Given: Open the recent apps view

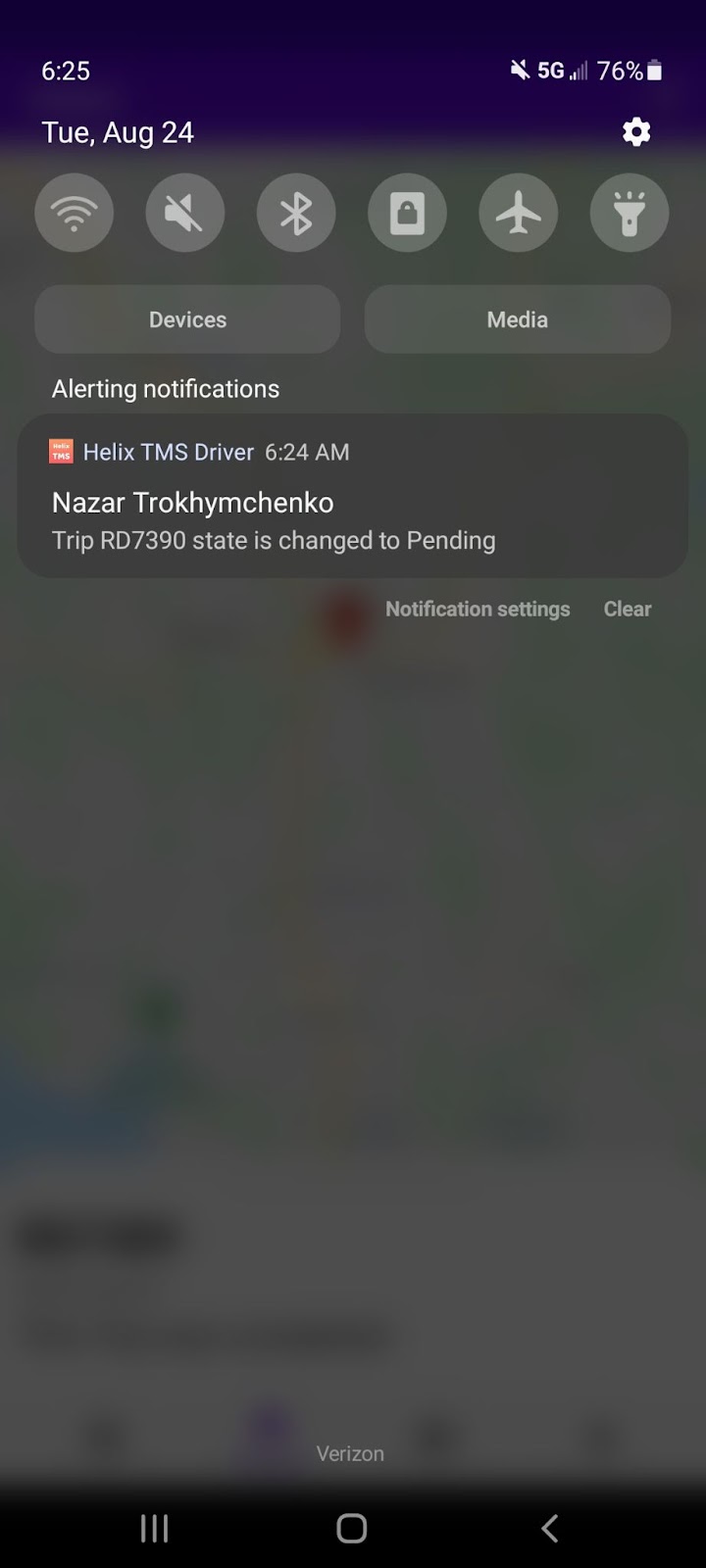Looking at the screenshot, I should coord(155,1527).
